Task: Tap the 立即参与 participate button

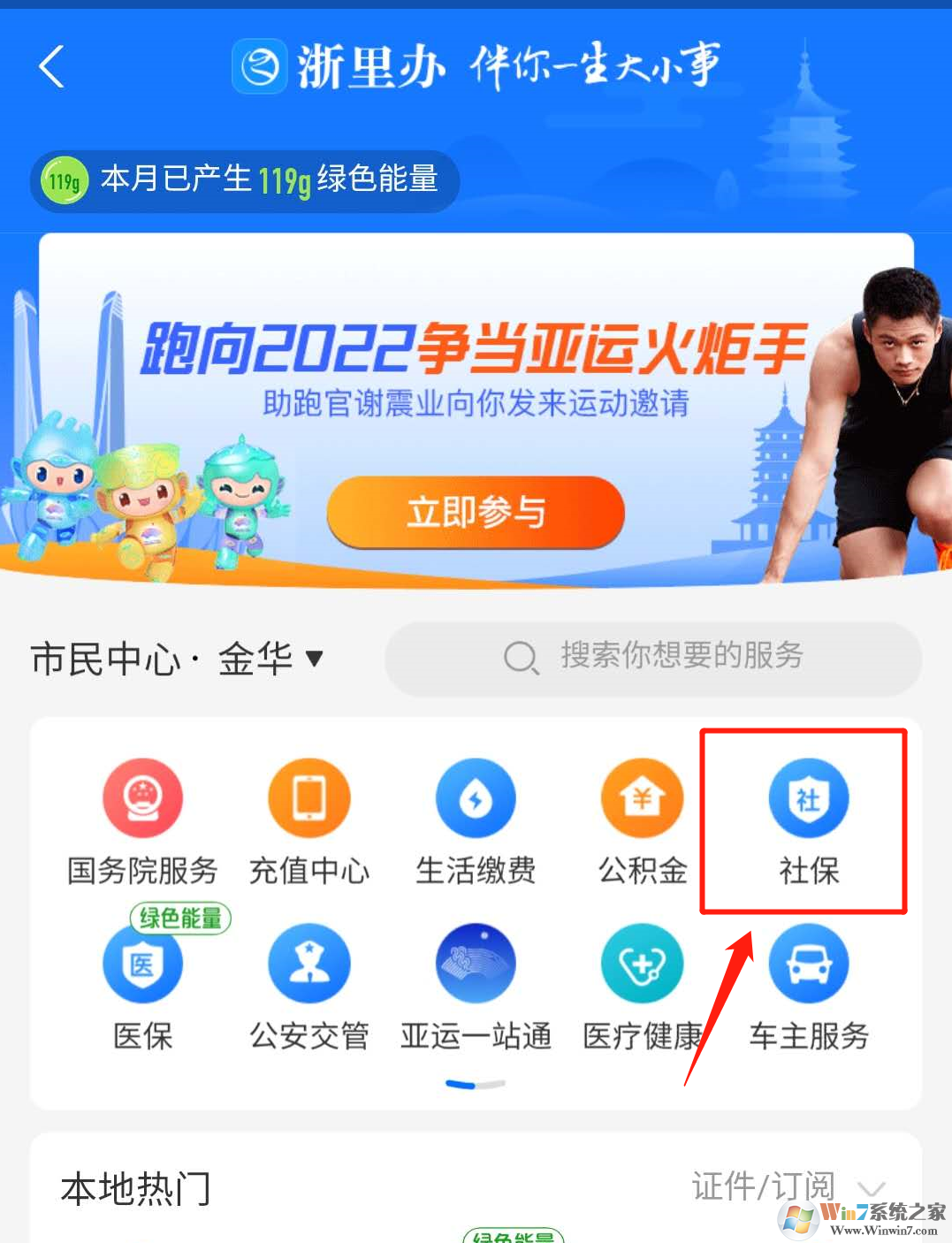Action: click(475, 512)
